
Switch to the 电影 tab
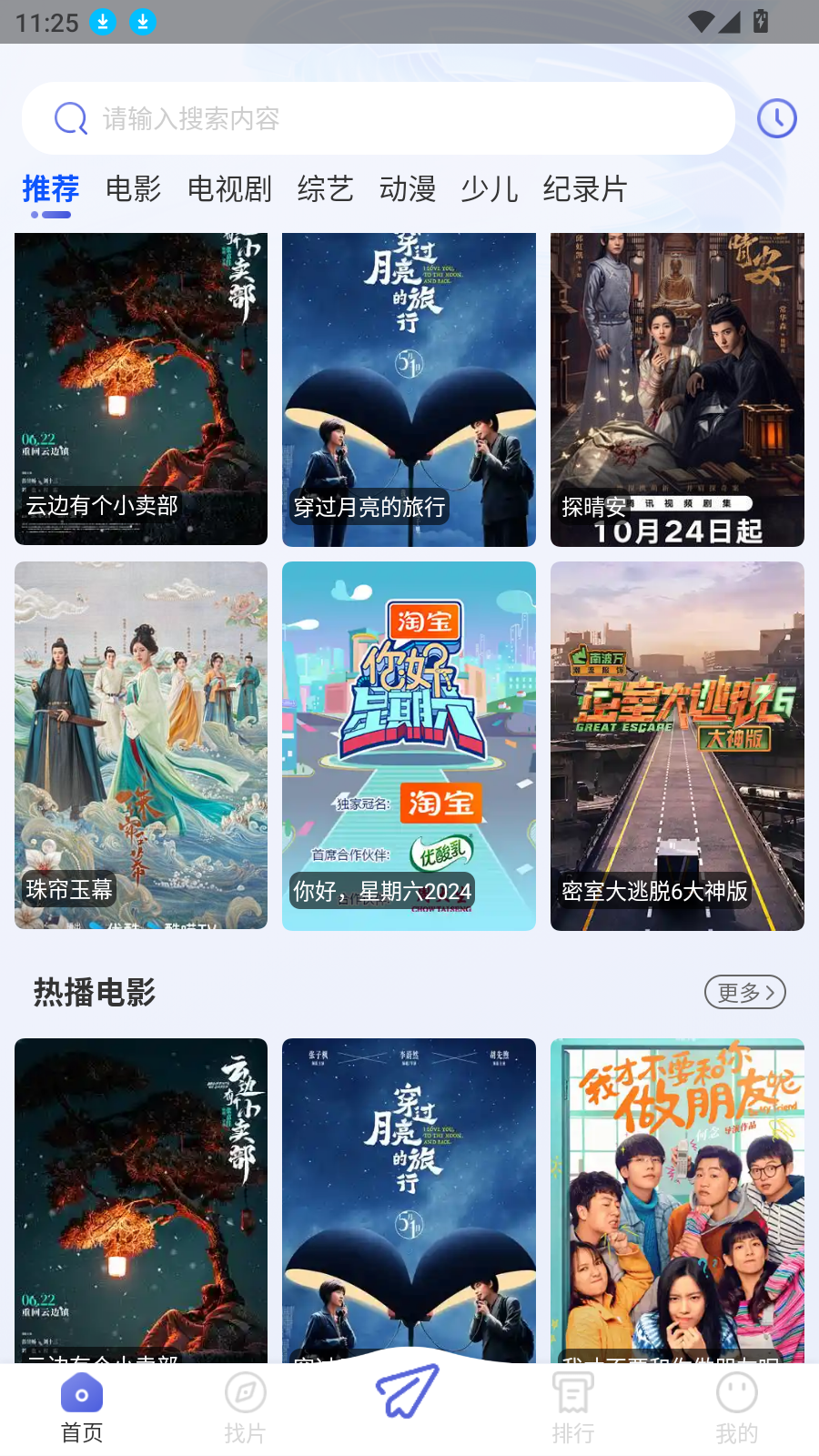pyautogui.click(x=134, y=189)
